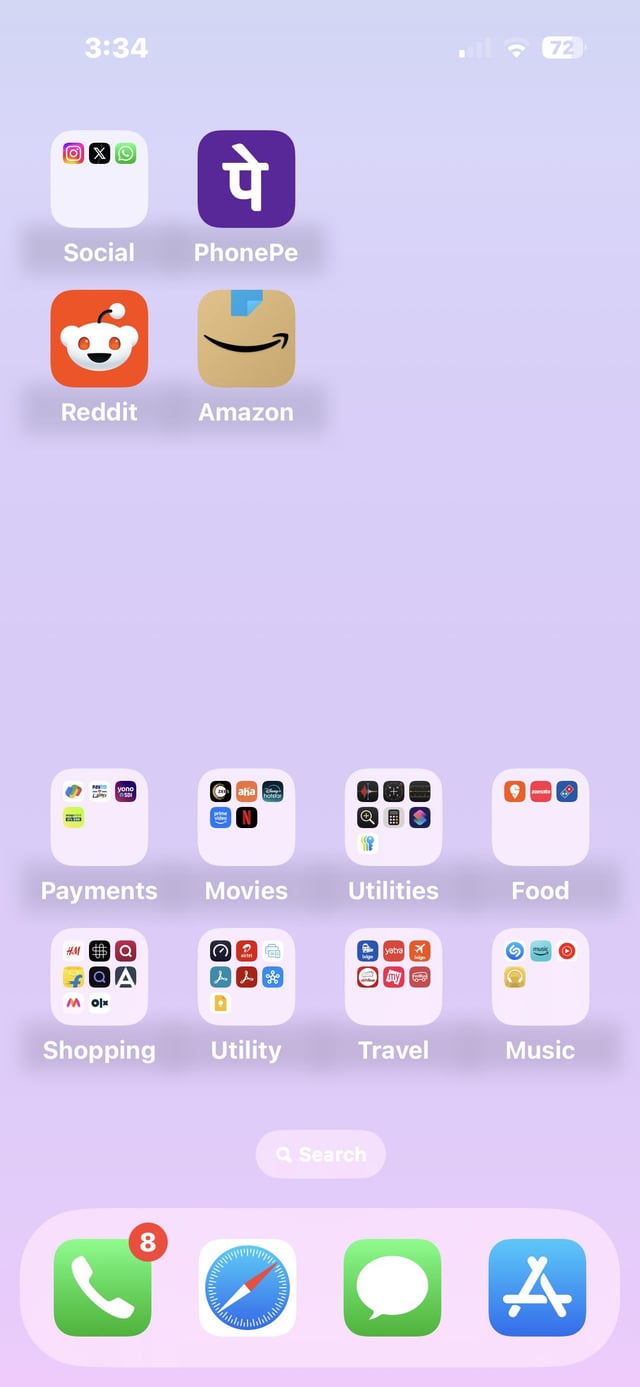Screen dimensions: 640x1387
Task: Launch the Amazon app
Action: tap(246, 338)
